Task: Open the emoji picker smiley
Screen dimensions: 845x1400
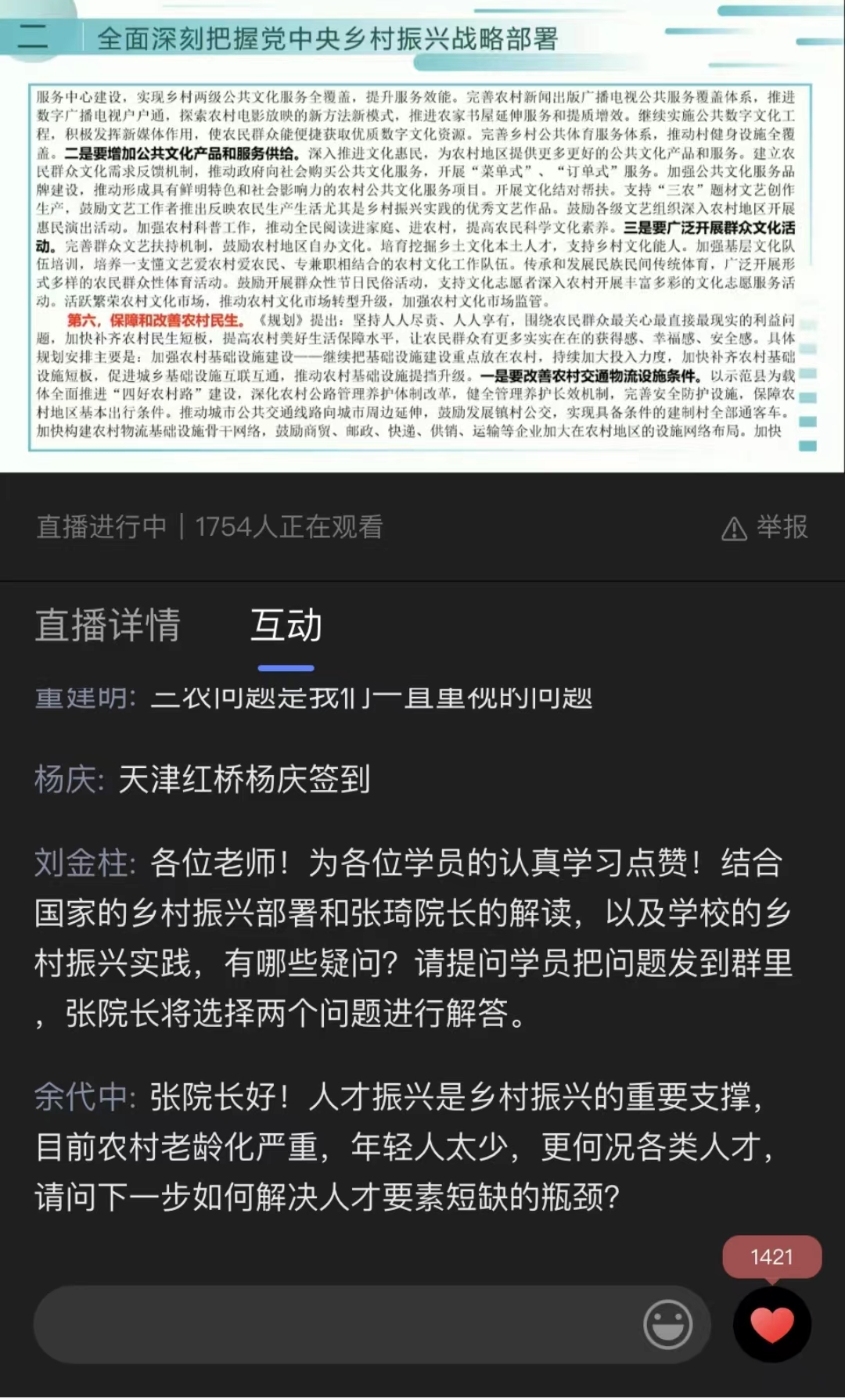Action: 667,1325
